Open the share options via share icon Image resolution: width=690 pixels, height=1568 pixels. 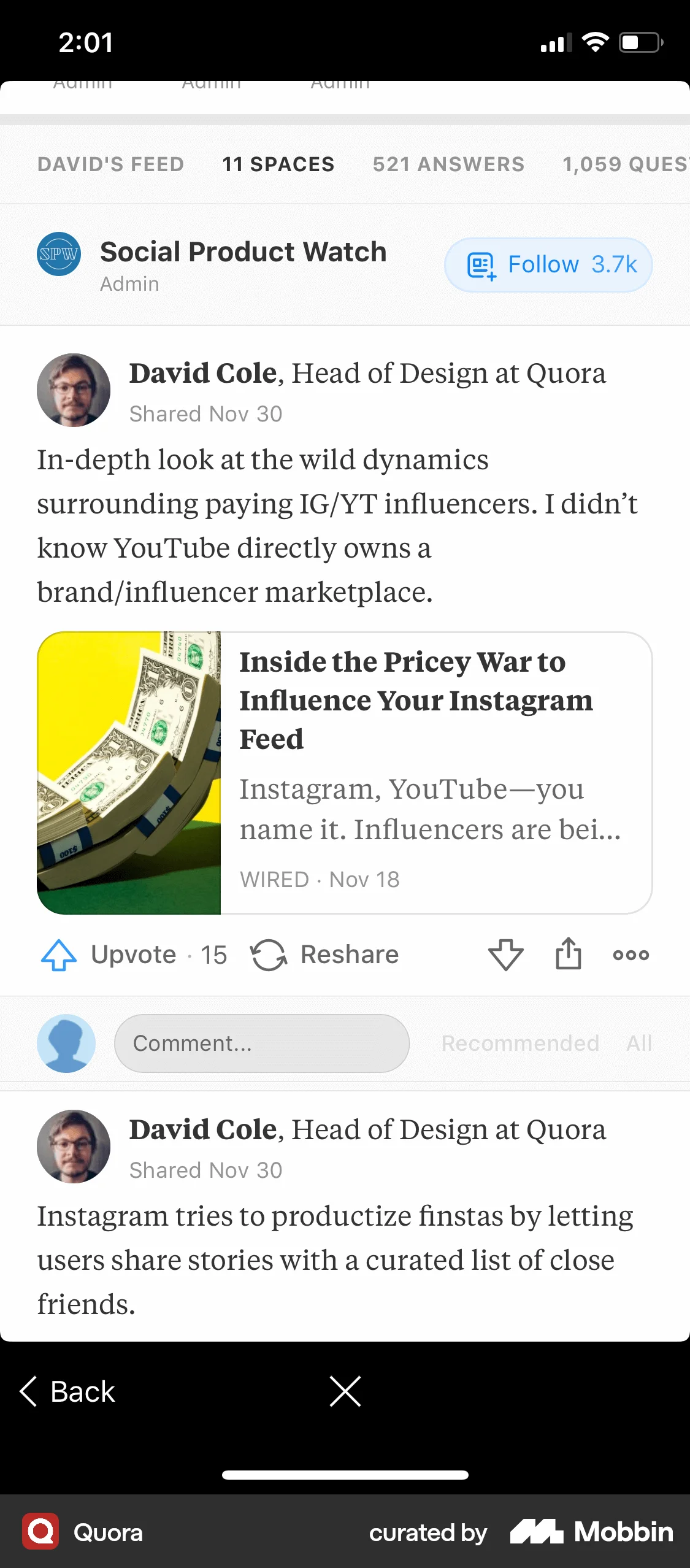567,955
